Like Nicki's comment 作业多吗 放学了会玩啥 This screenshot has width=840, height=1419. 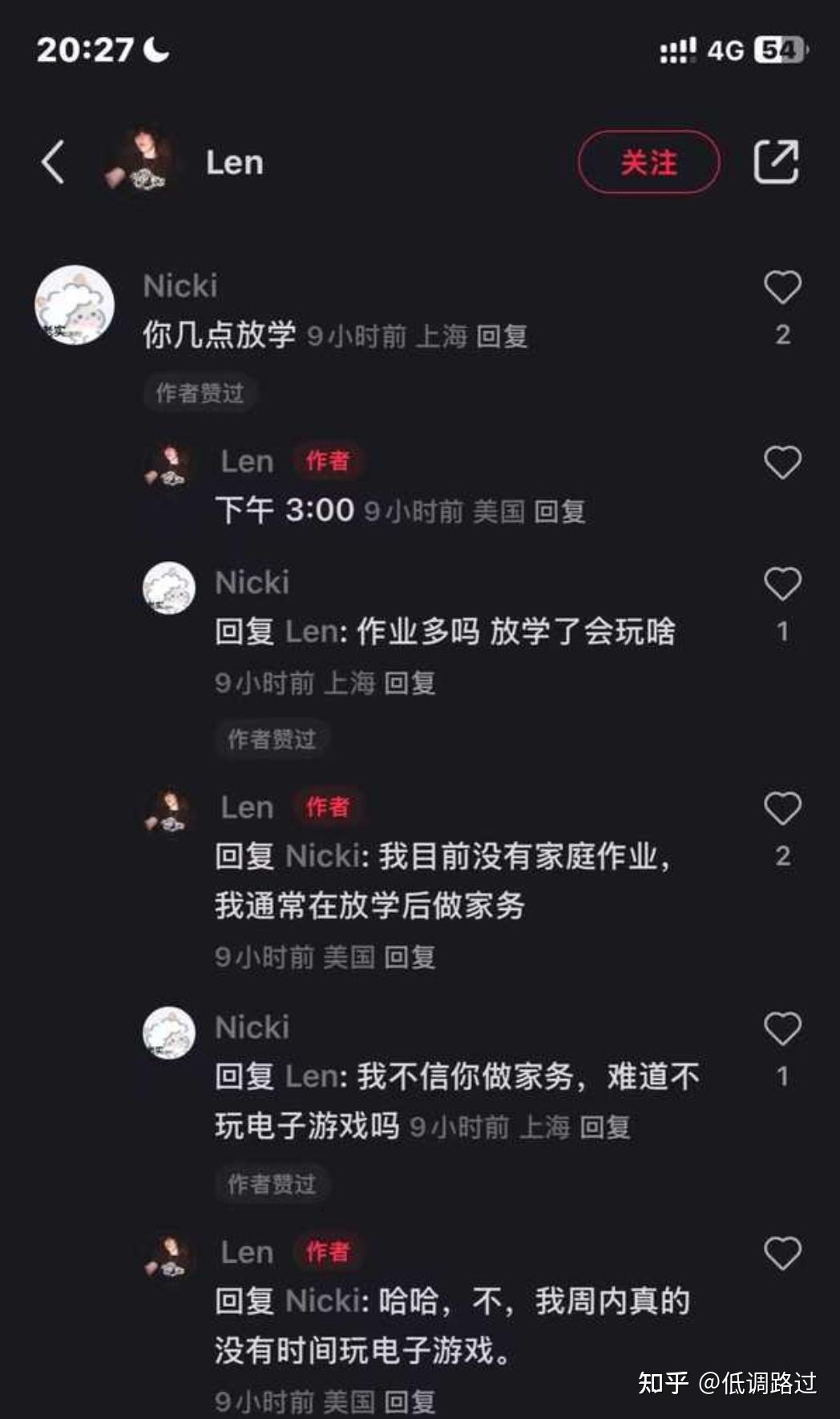[x=782, y=584]
